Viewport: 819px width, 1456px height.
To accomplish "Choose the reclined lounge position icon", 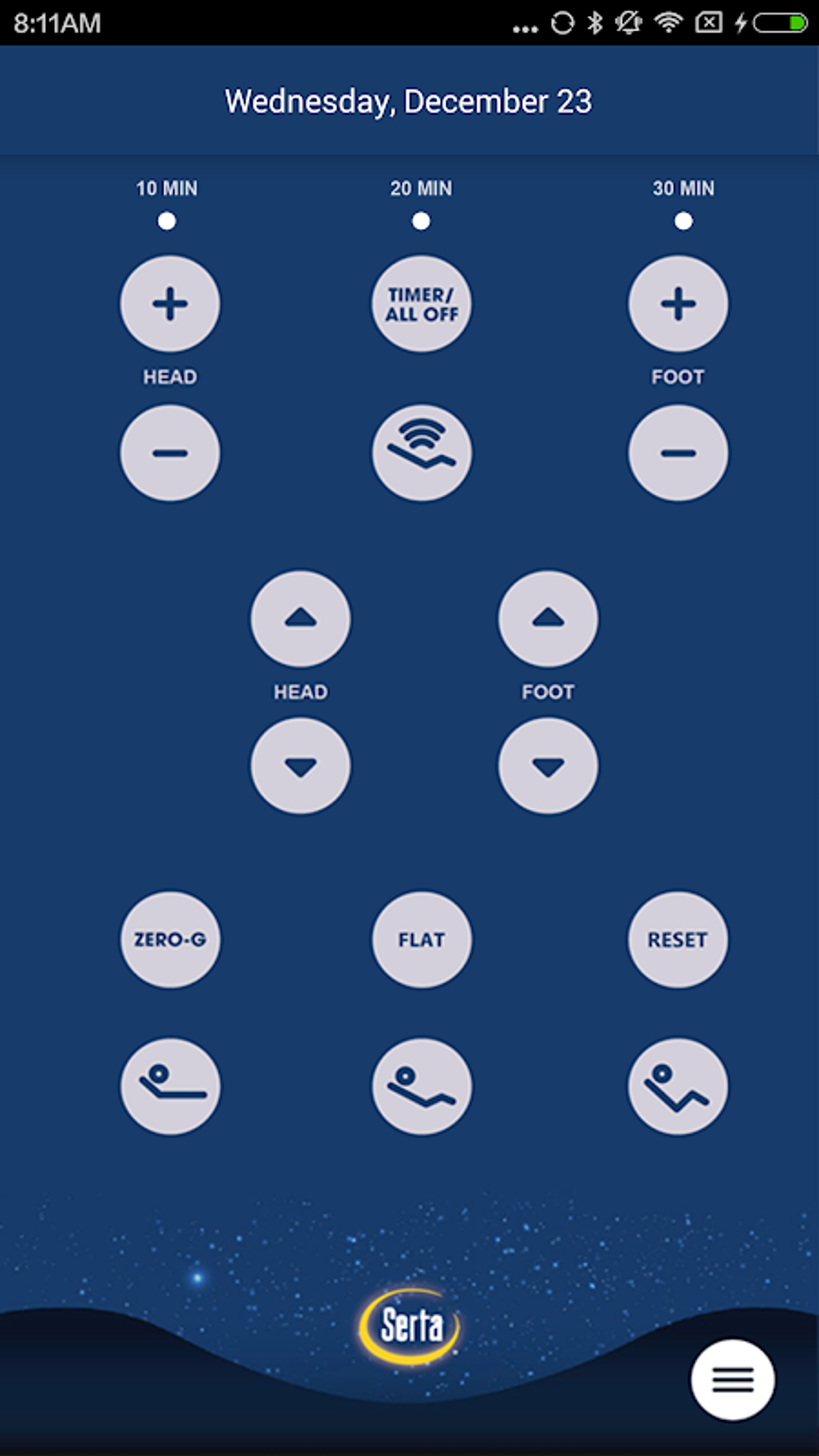I will [x=678, y=1087].
